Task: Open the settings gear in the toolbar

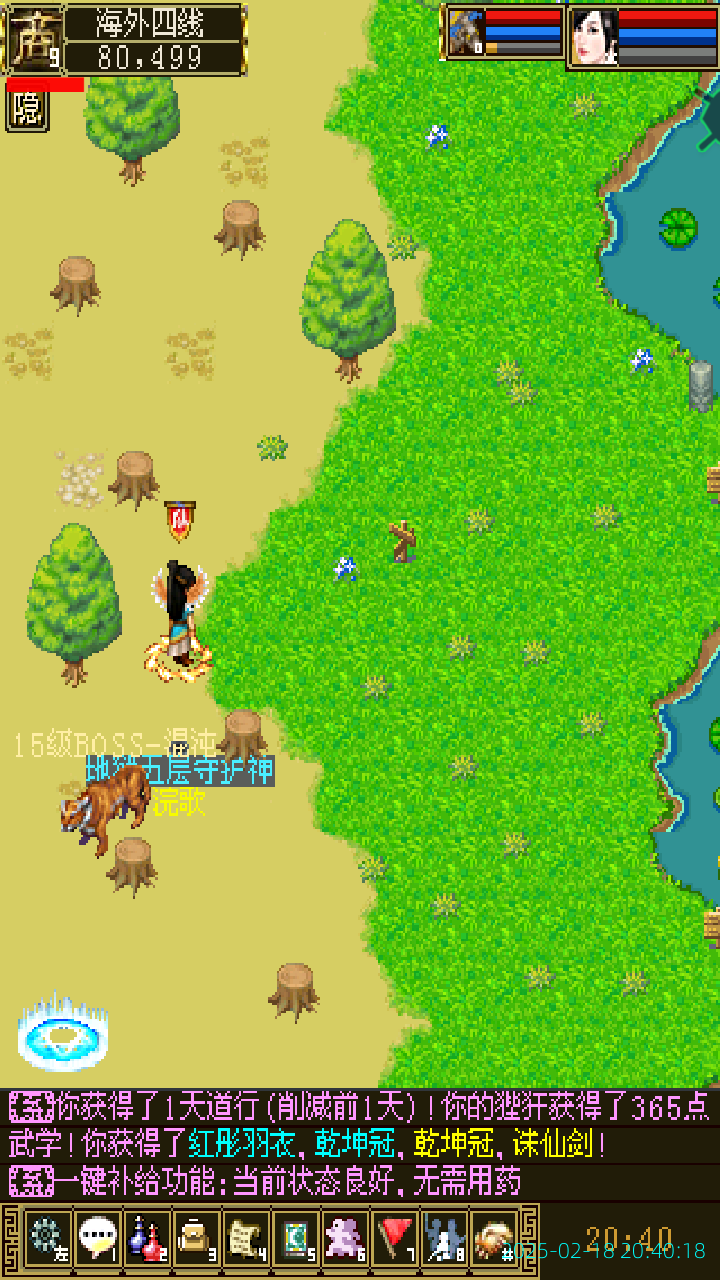Action: click(x=46, y=1239)
